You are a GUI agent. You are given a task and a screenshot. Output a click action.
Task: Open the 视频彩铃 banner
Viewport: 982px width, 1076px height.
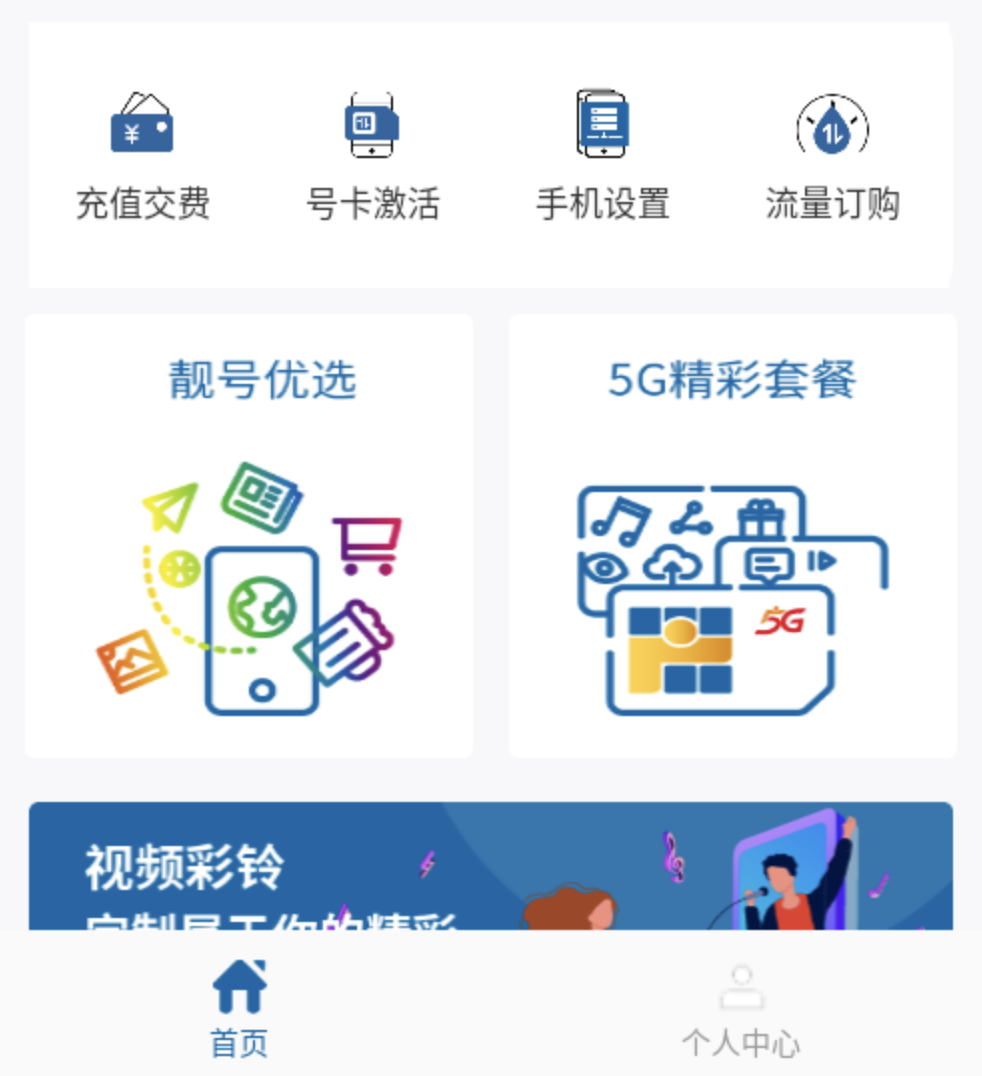coord(490,866)
